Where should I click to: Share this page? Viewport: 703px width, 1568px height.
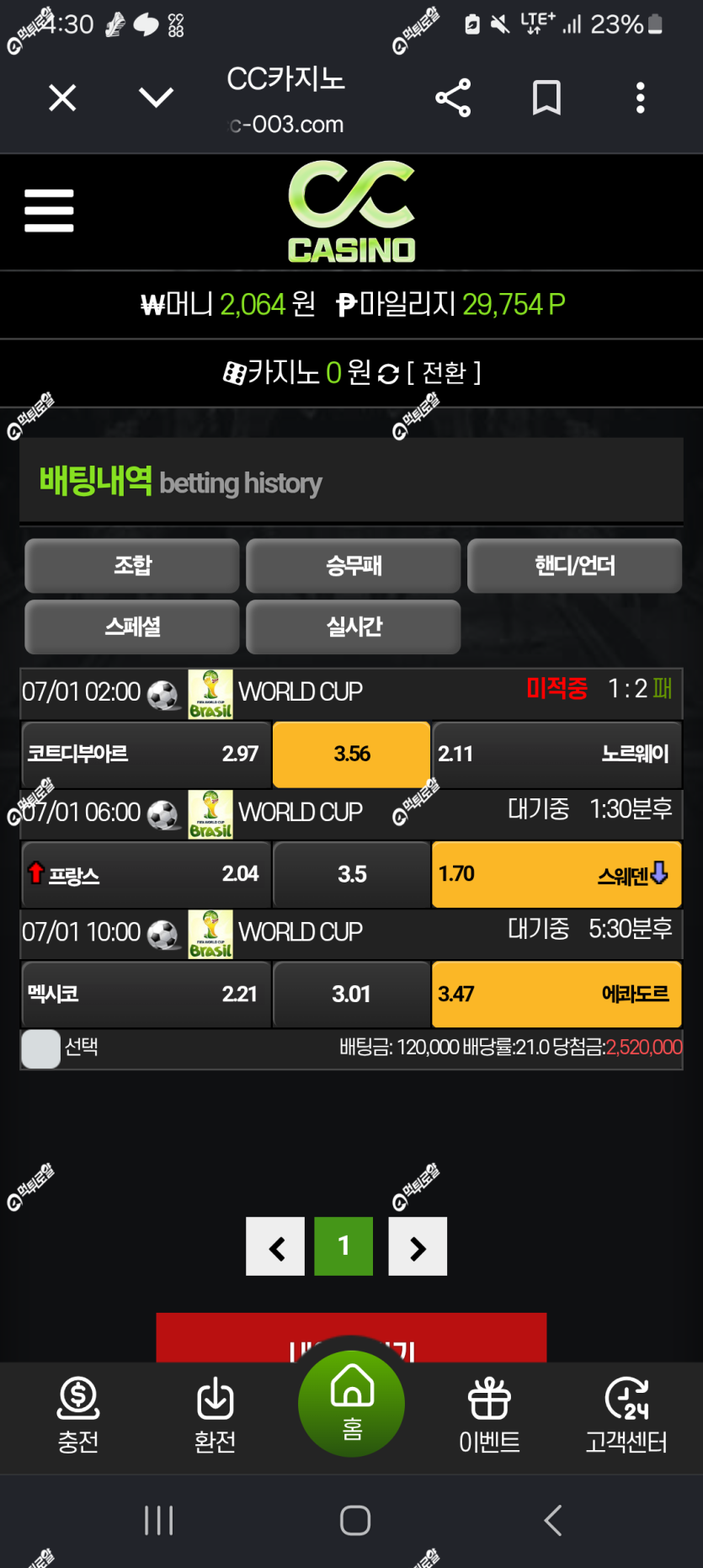(453, 99)
